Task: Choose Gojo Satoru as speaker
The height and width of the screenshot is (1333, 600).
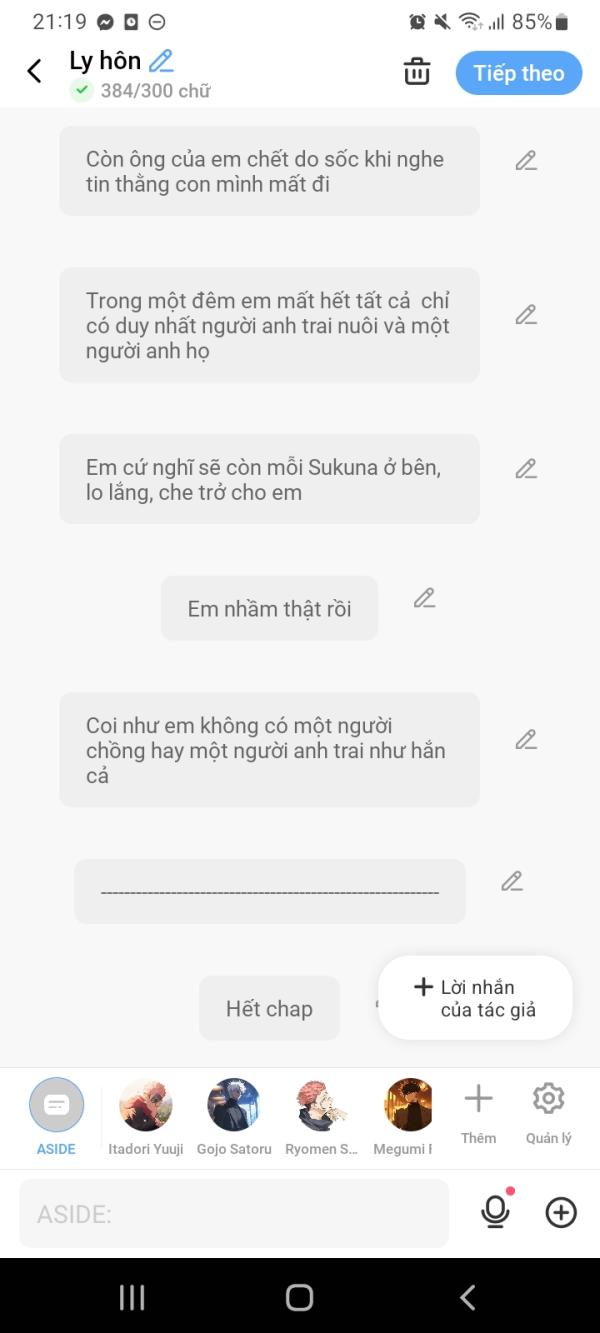Action: pos(234,1117)
